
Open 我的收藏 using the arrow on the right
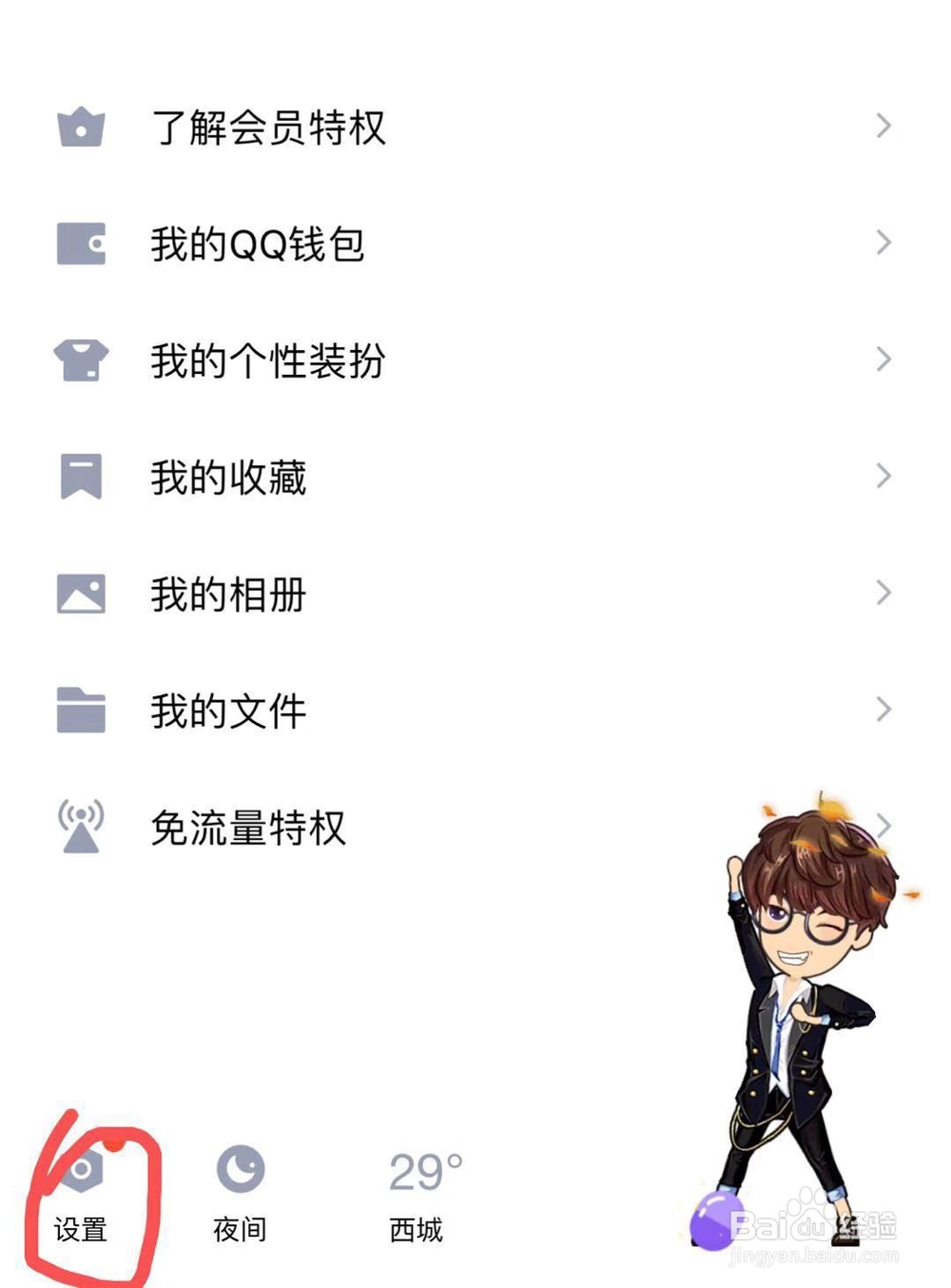(x=883, y=478)
